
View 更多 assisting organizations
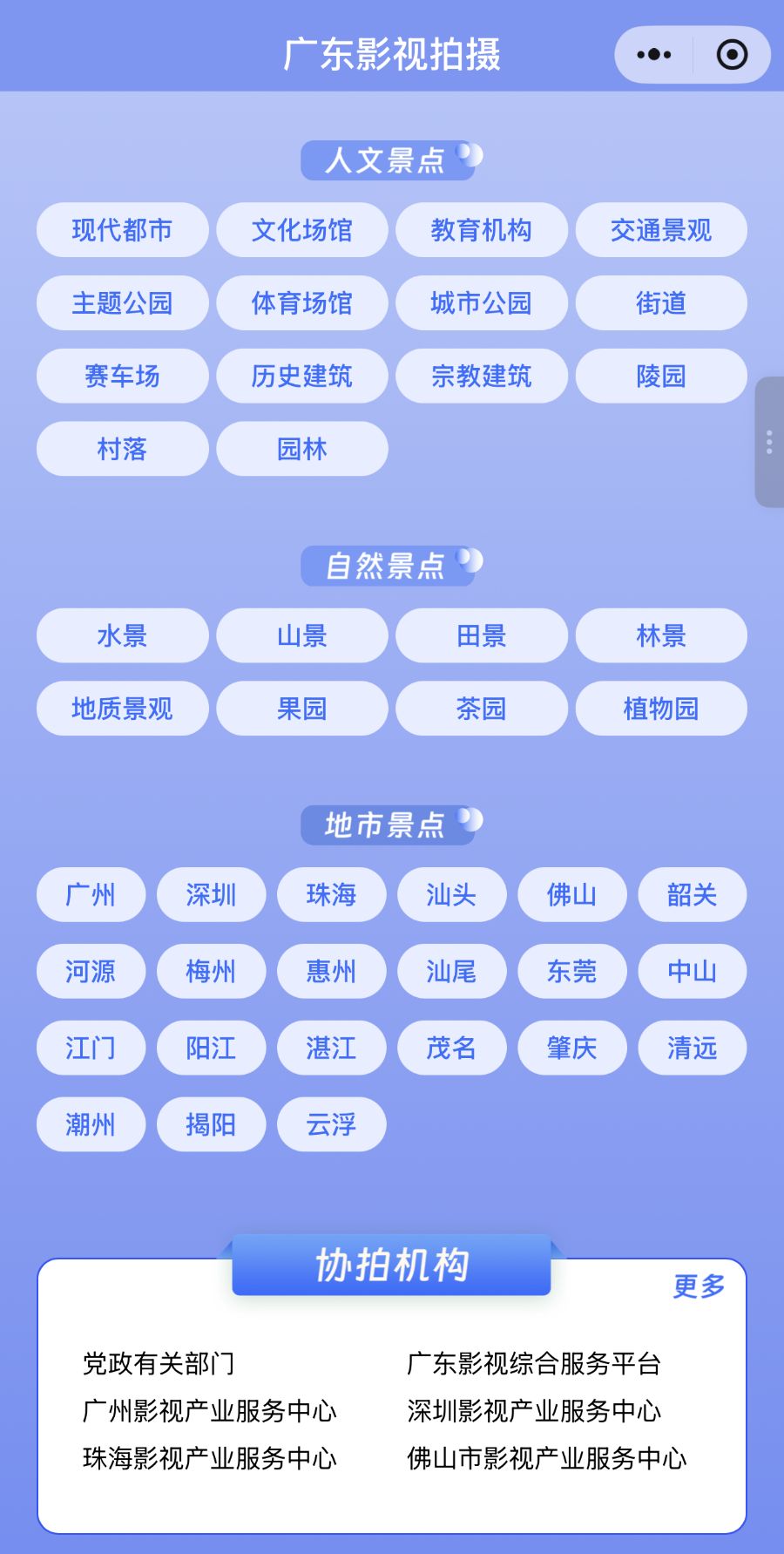(x=699, y=1286)
